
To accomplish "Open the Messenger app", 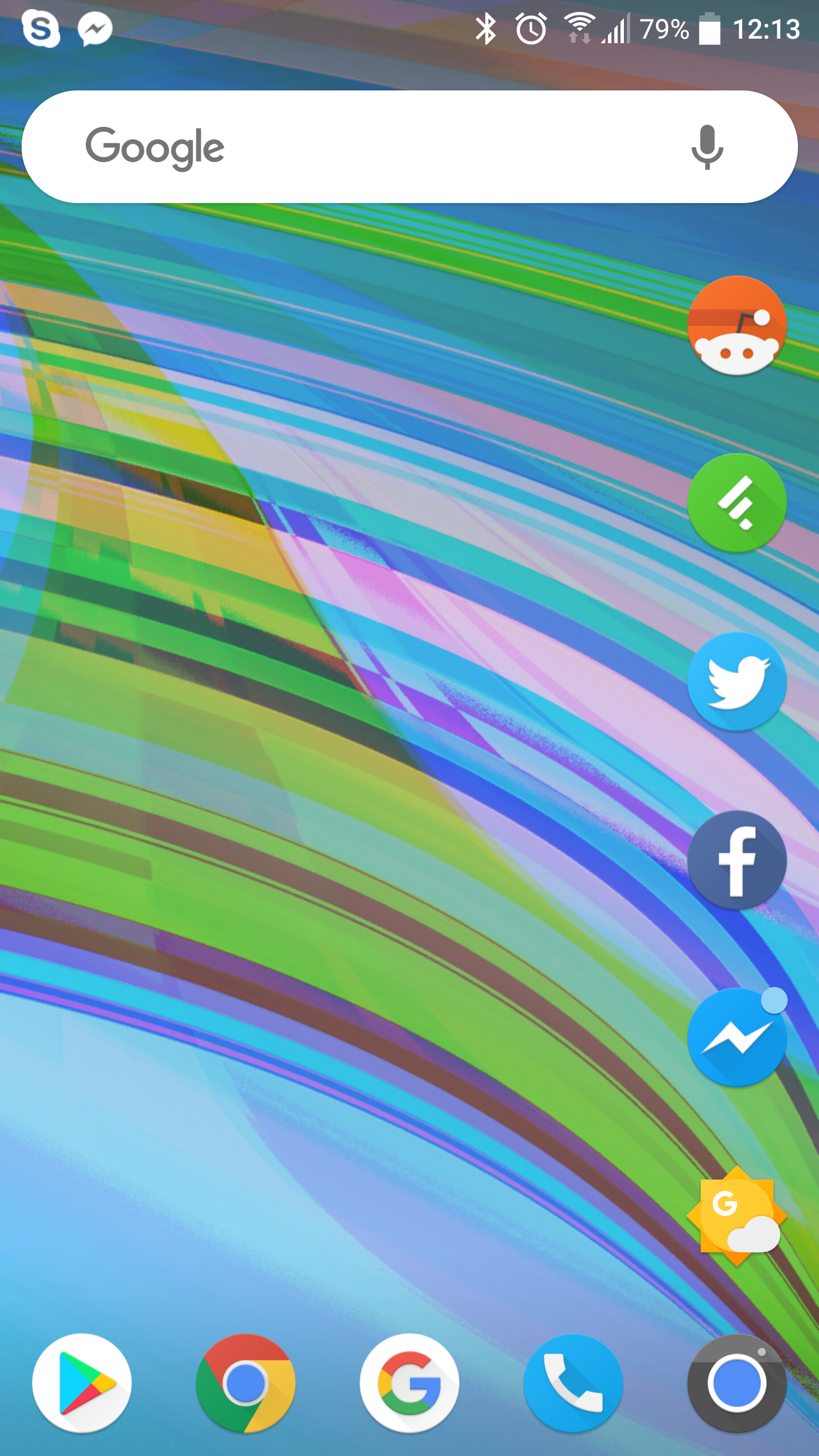I will [737, 1038].
